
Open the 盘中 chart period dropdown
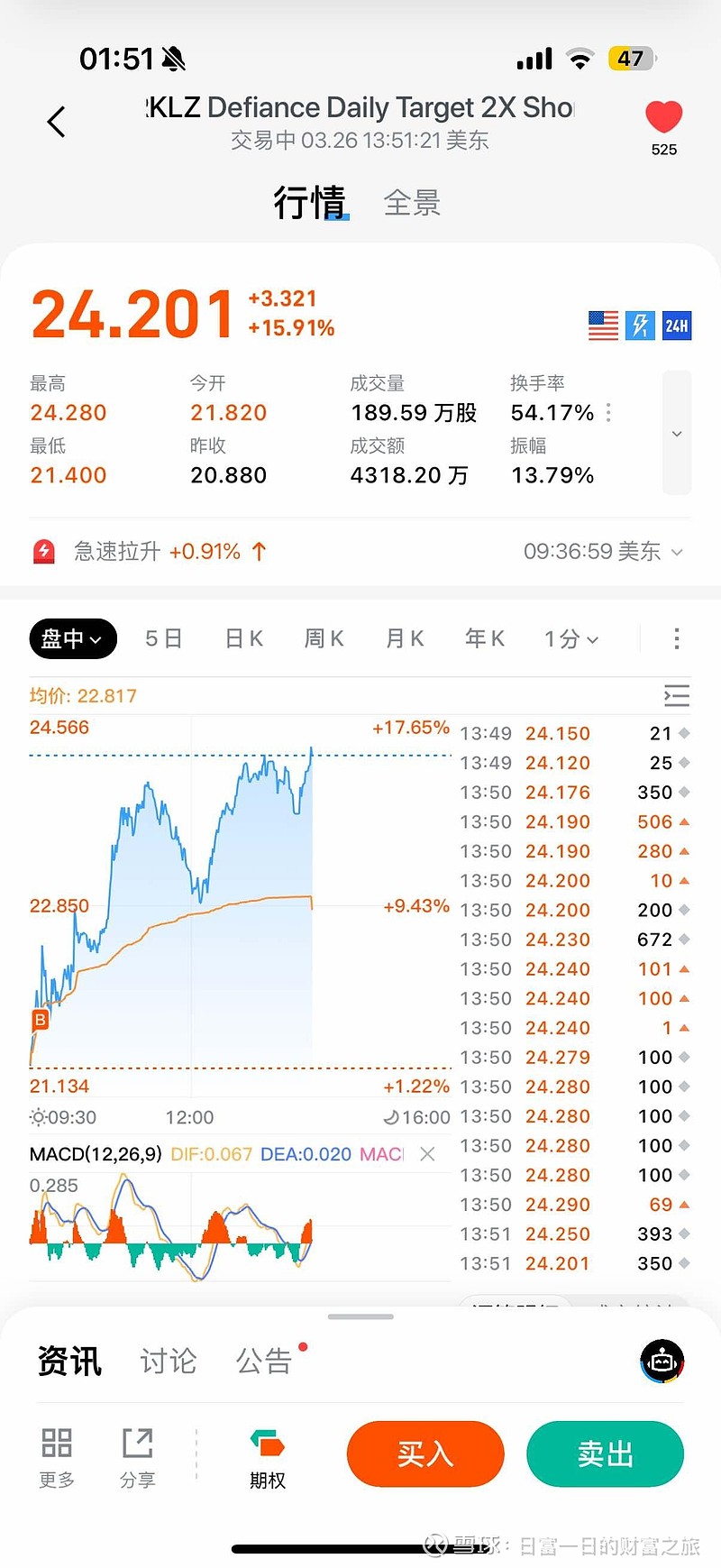pyautogui.click(x=72, y=639)
